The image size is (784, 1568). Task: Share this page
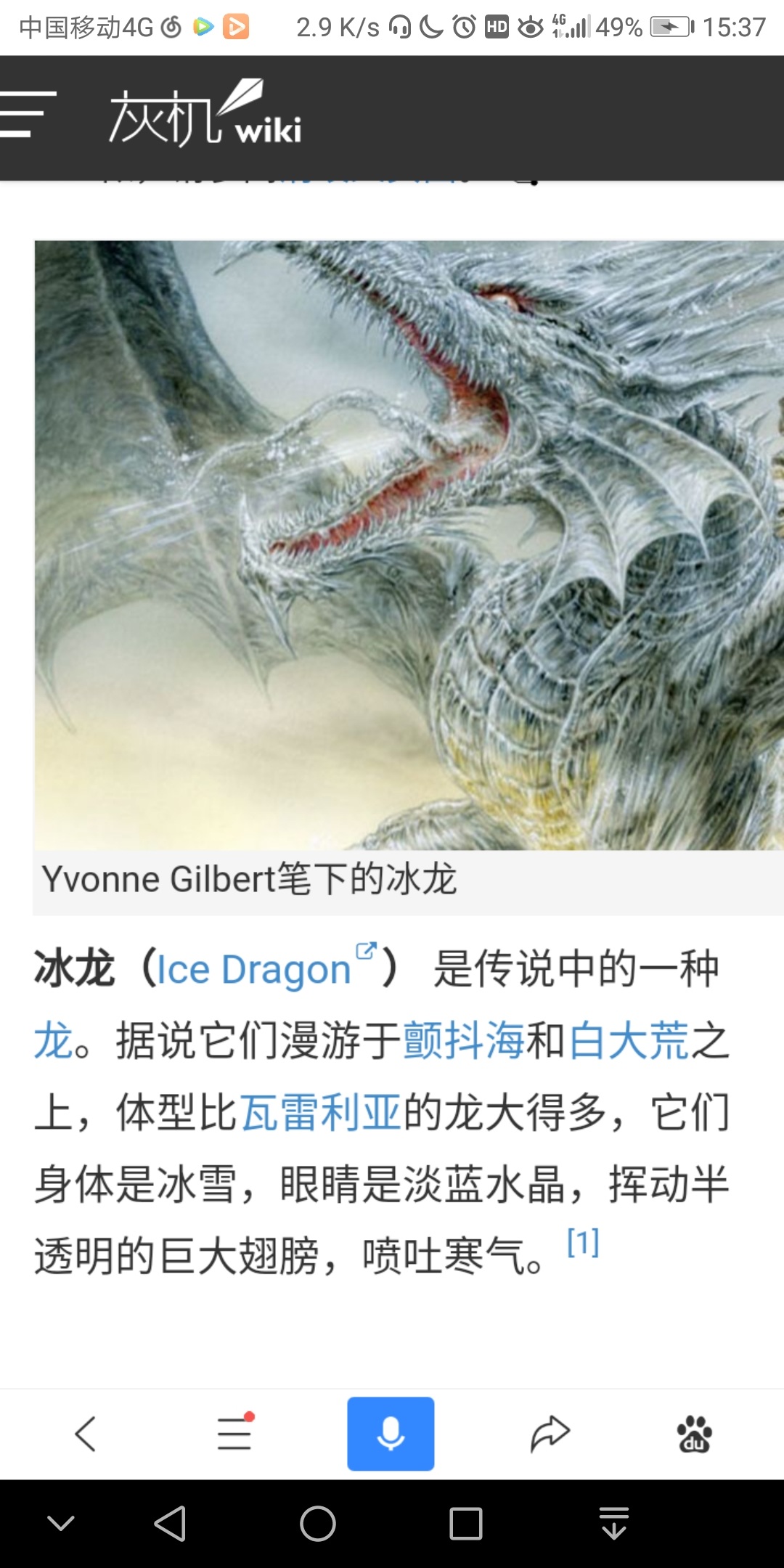(550, 1434)
